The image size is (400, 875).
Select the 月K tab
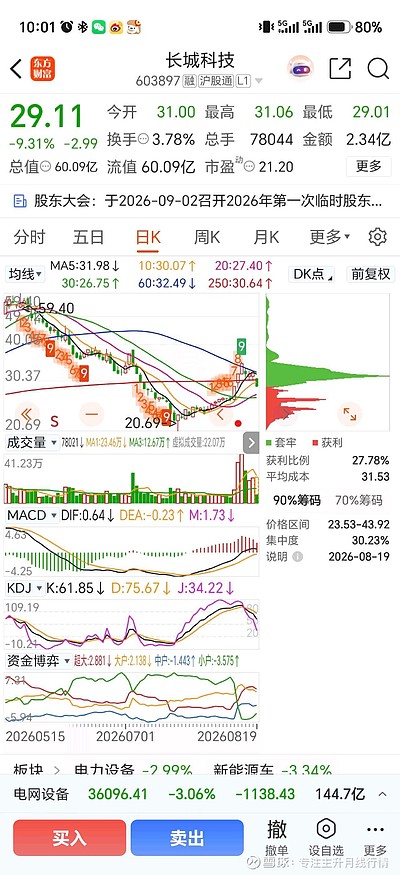[x=266, y=237]
